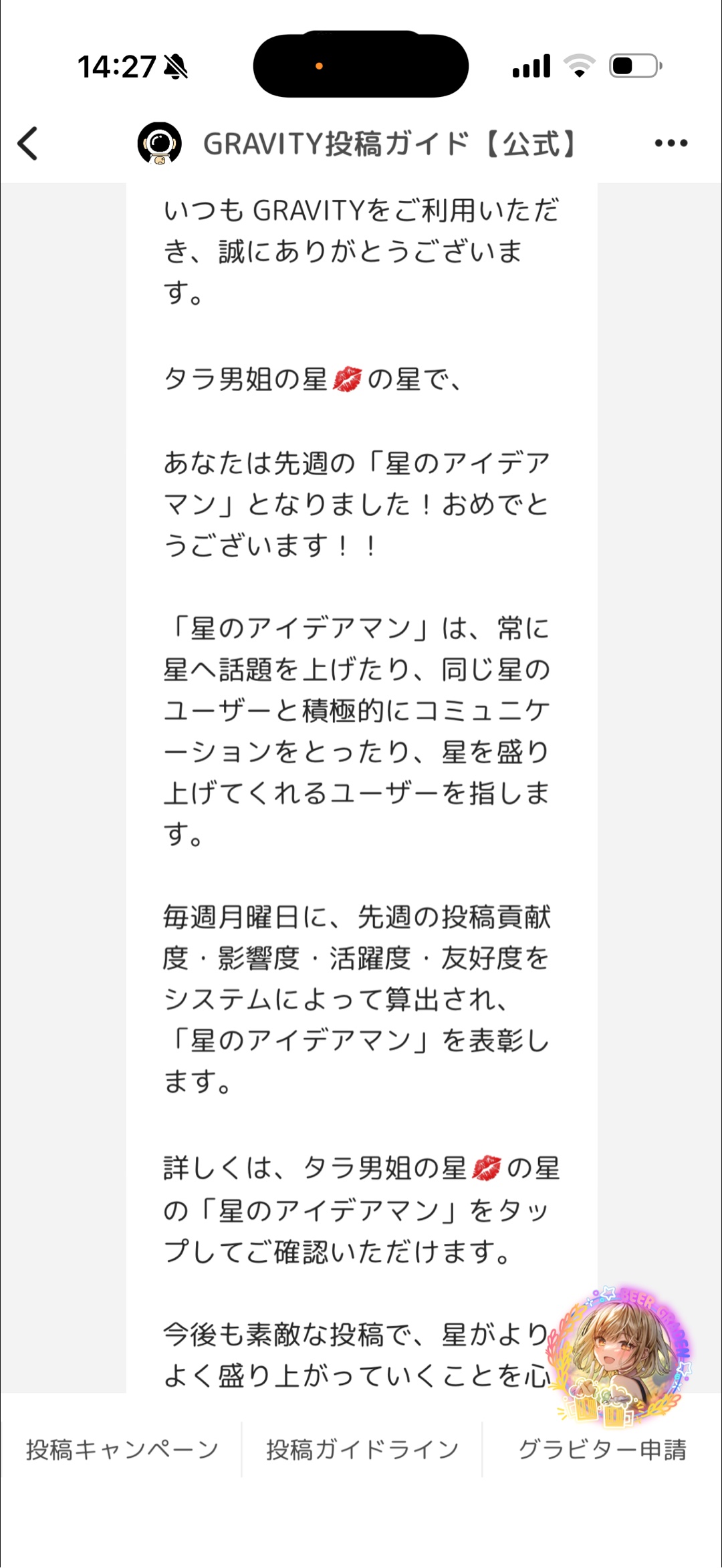Tap the battery indicator icon
Viewport: 722px width, 1568px height.
[633, 66]
